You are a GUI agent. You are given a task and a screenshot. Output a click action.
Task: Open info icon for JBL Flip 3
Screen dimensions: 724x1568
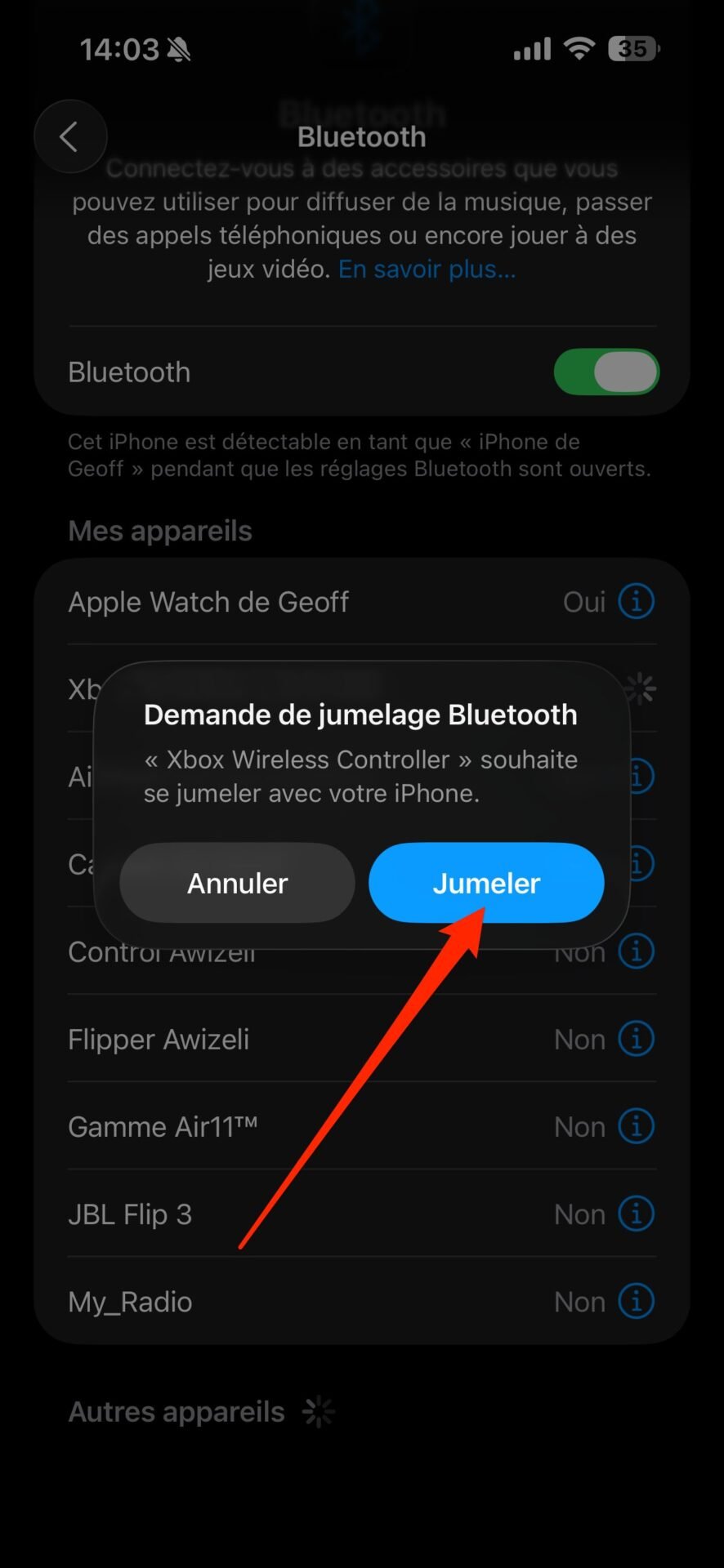pyautogui.click(x=636, y=1214)
